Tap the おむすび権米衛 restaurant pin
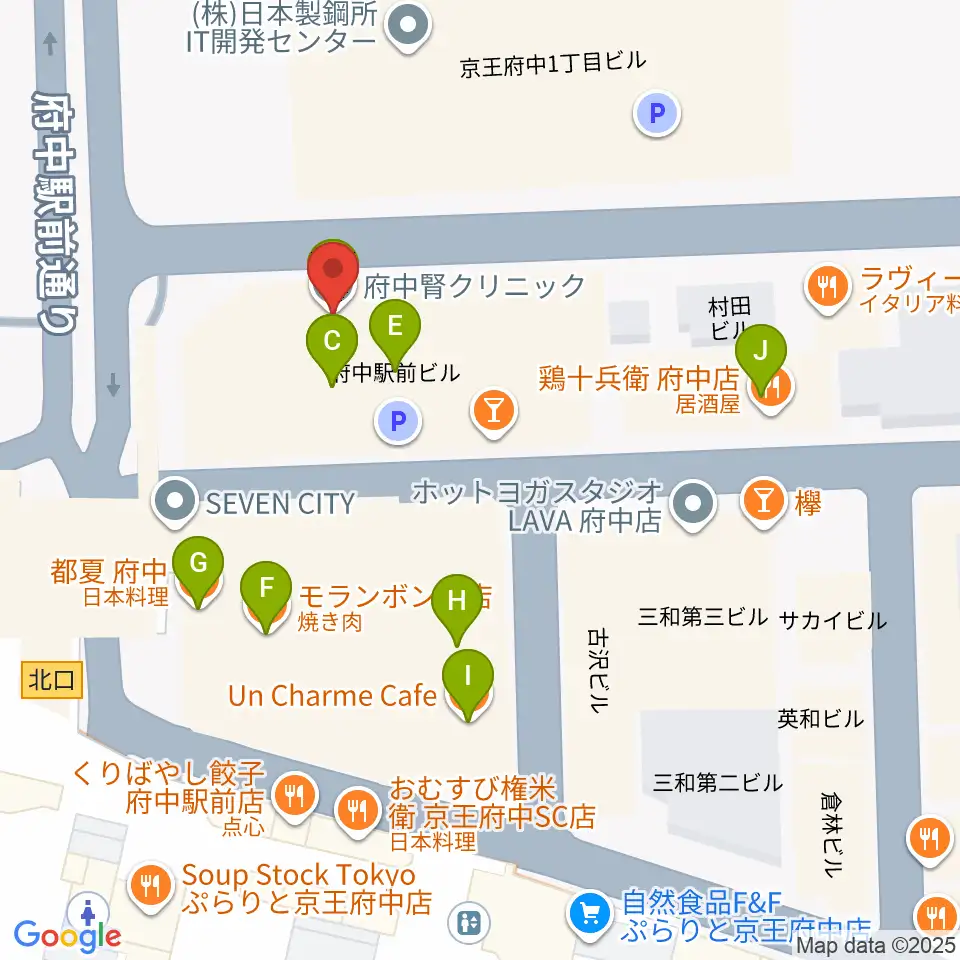960x960 pixels. coord(358,812)
